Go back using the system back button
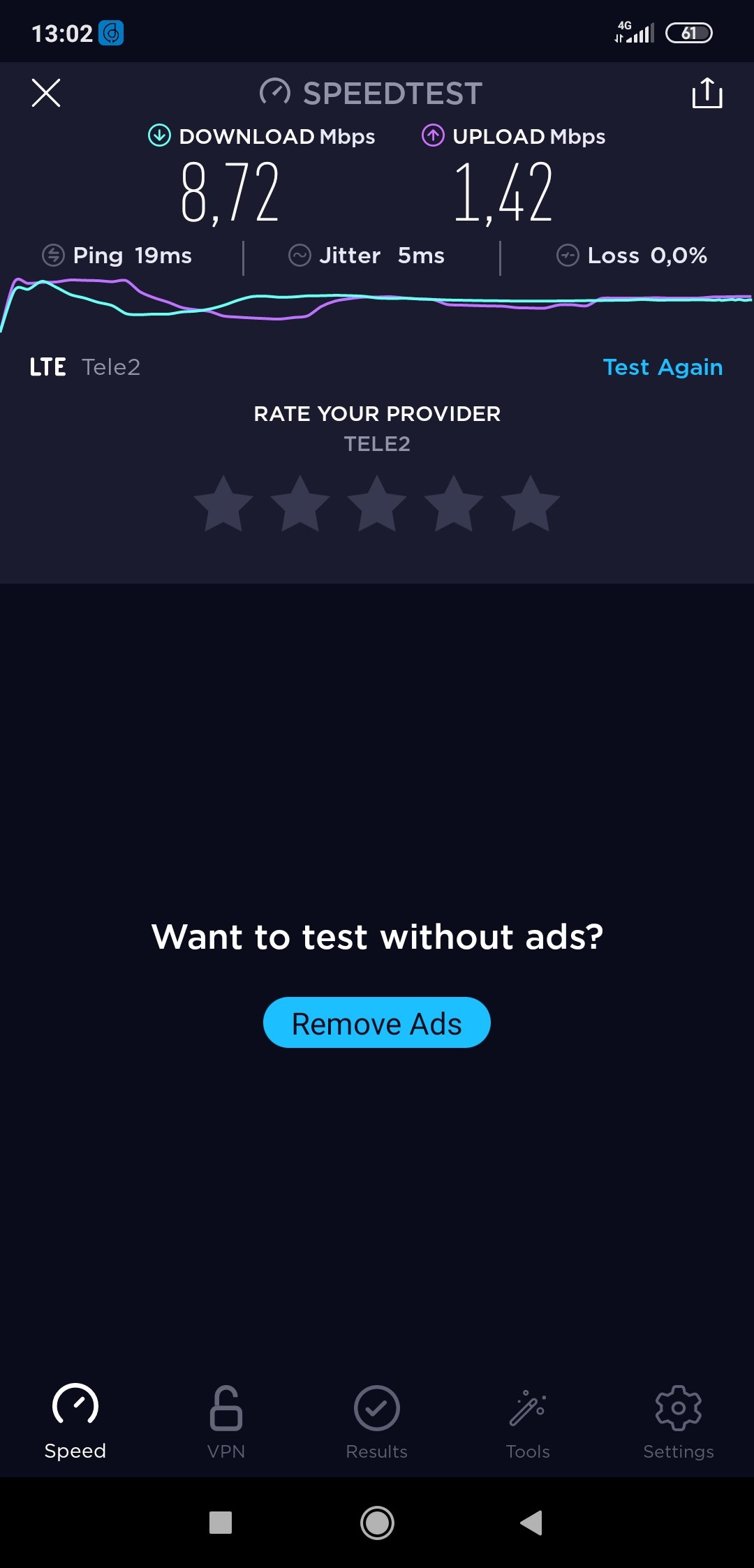This screenshot has height=1568, width=754. pyautogui.click(x=531, y=1523)
